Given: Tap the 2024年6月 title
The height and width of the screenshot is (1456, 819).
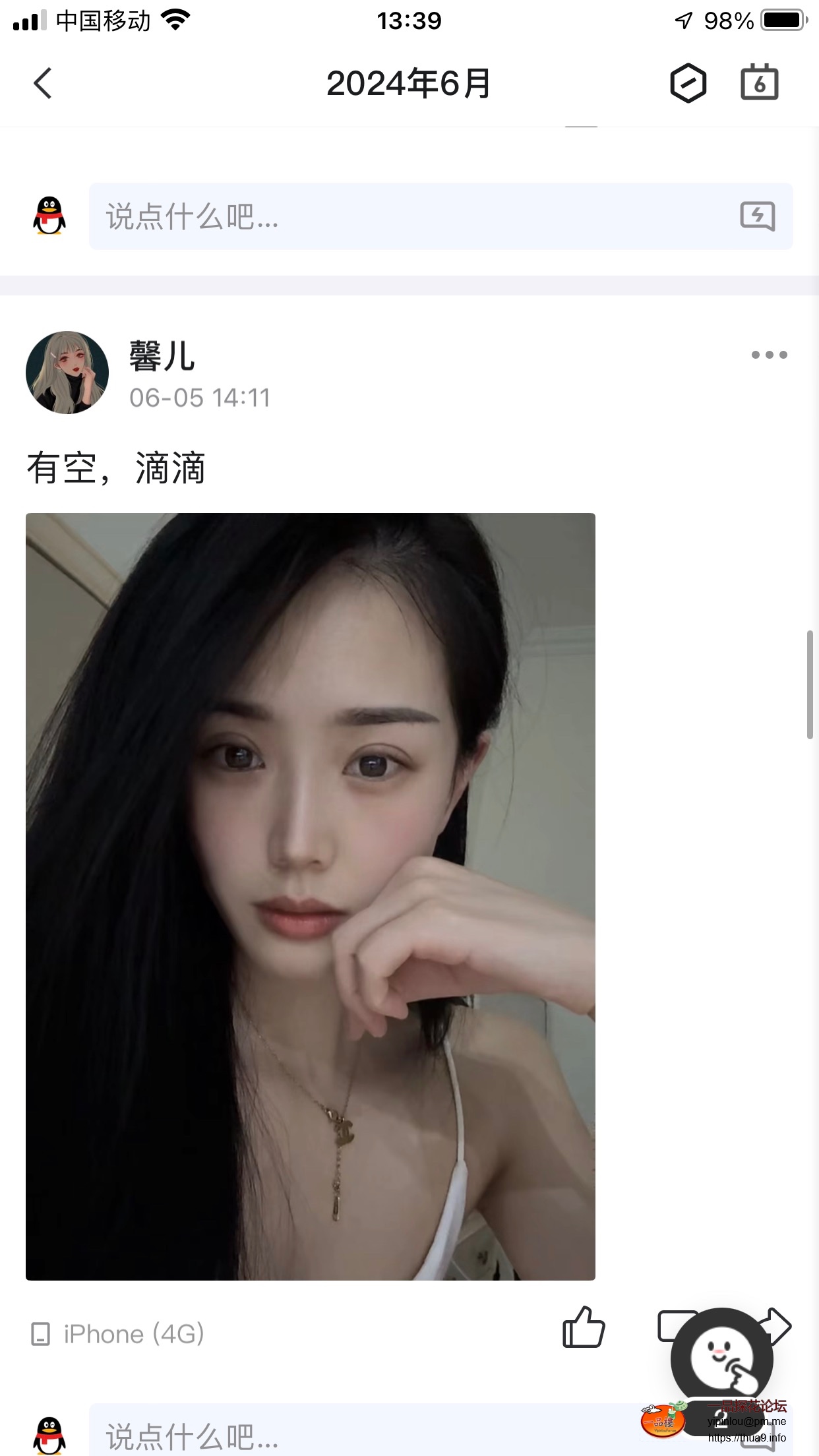Looking at the screenshot, I should coord(409,83).
